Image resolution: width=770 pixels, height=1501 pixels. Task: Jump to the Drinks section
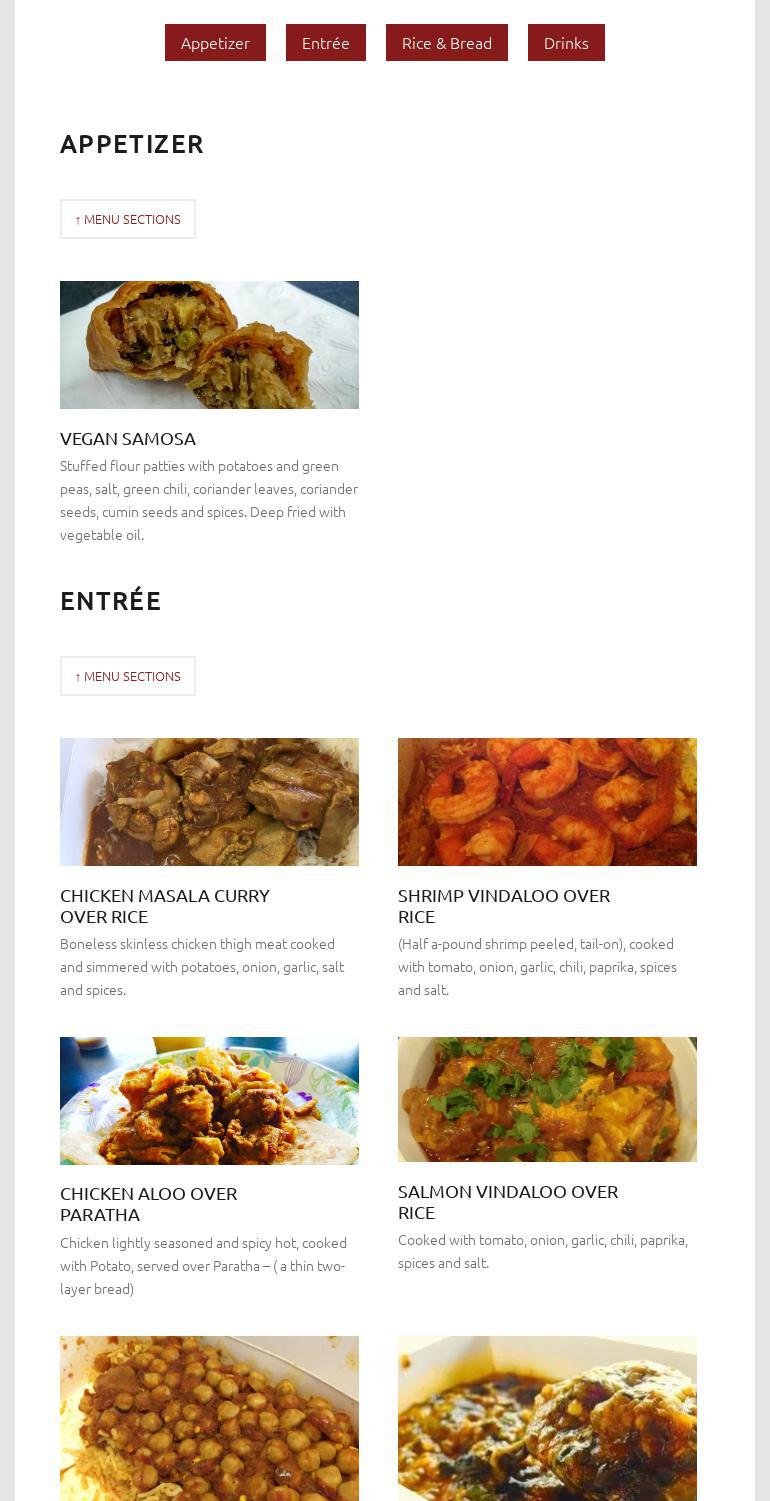[566, 43]
